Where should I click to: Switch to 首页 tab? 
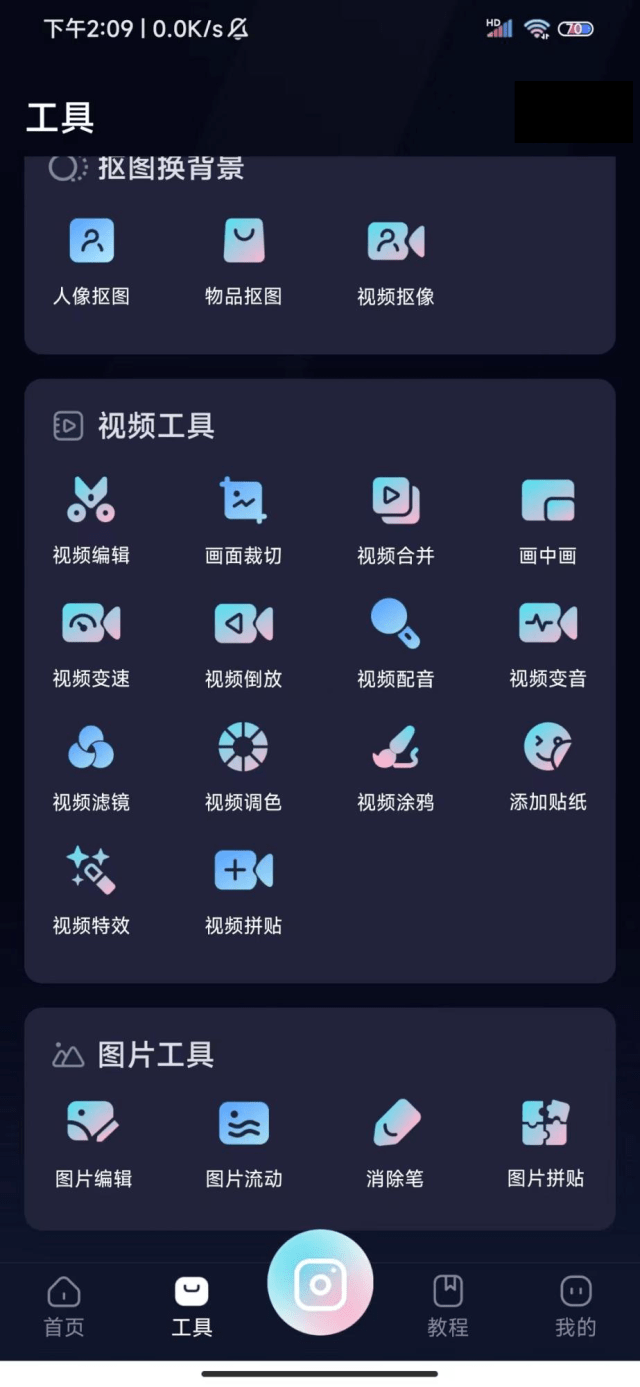tap(64, 1306)
